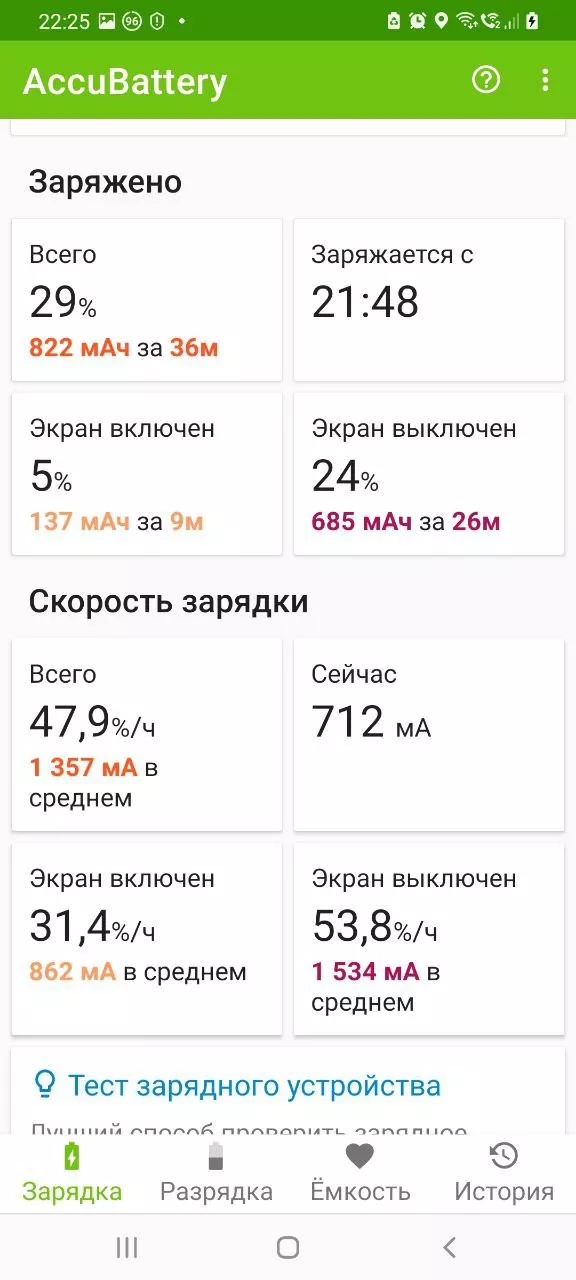Switch to the Разрядка tab
Image resolution: width=576 pixels, height=1280 pixels.
point(216,1174)
